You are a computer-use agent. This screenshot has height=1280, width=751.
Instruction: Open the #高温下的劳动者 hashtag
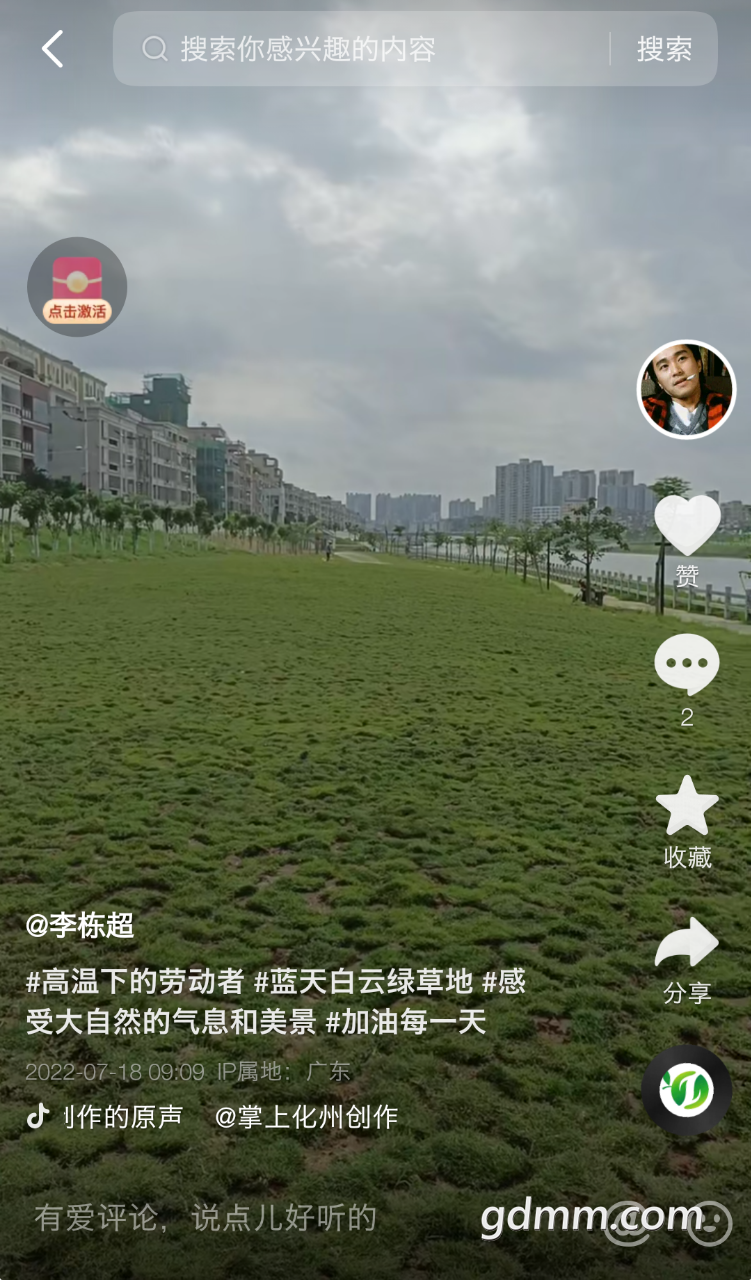135,982
